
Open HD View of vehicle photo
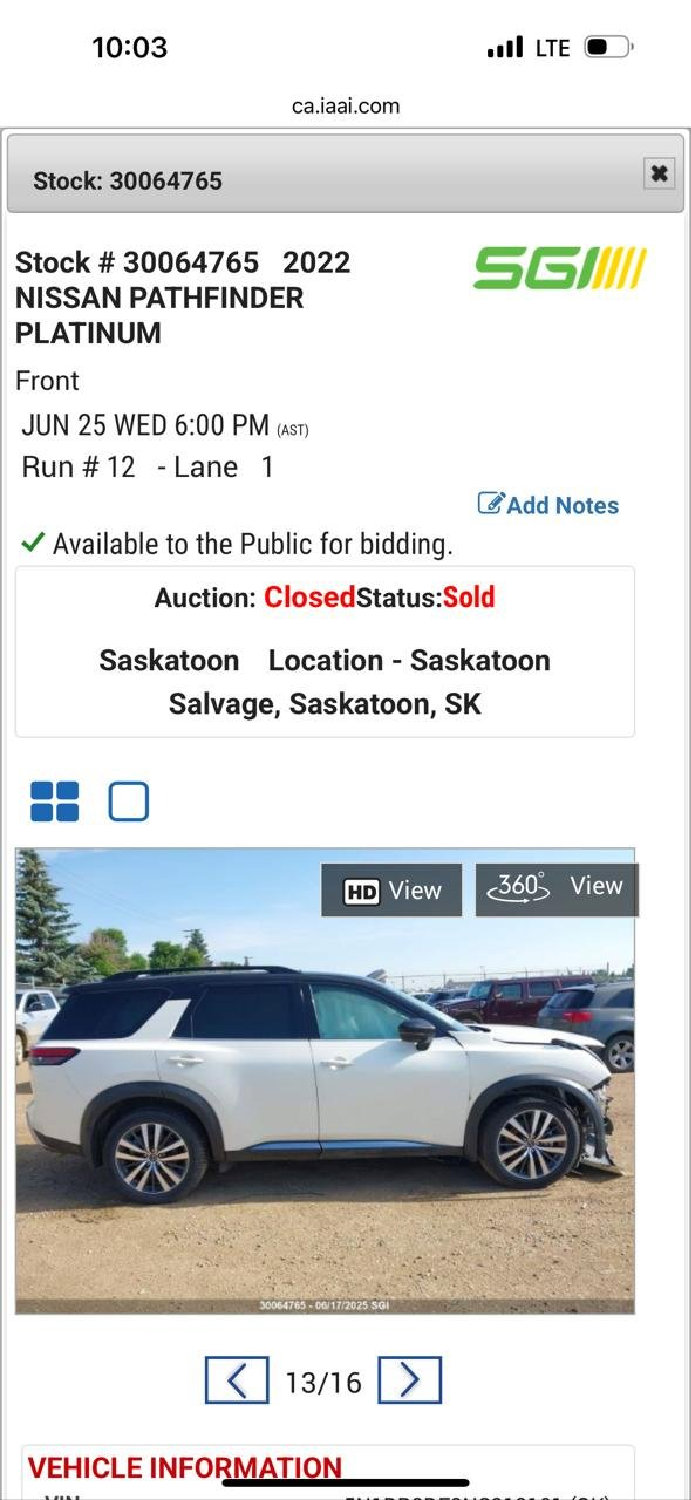[392, 890]
